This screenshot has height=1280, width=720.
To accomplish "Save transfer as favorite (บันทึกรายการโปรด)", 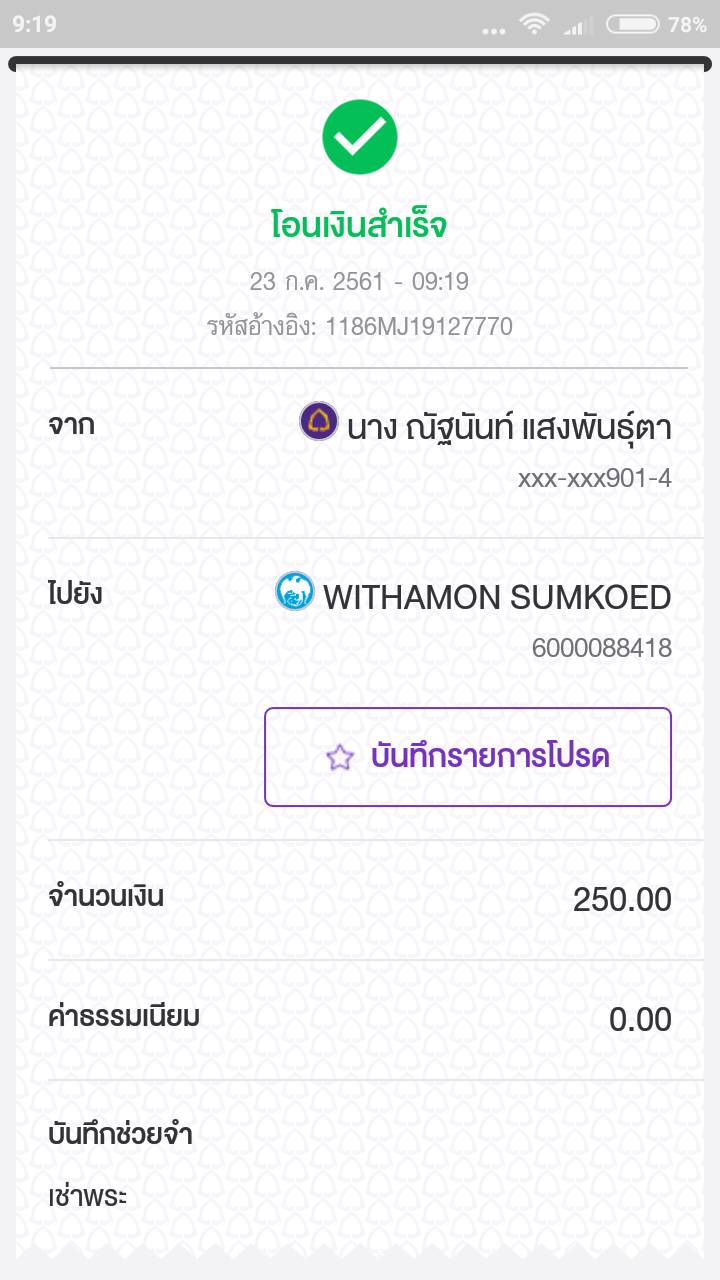I will point(468,757).
